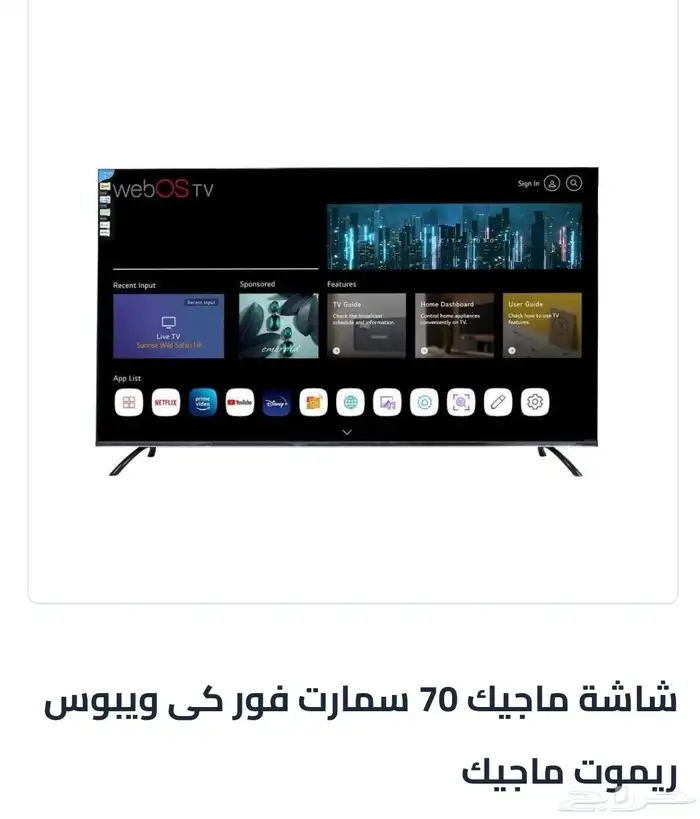Open the TV product image

click(x=347, y=320)
